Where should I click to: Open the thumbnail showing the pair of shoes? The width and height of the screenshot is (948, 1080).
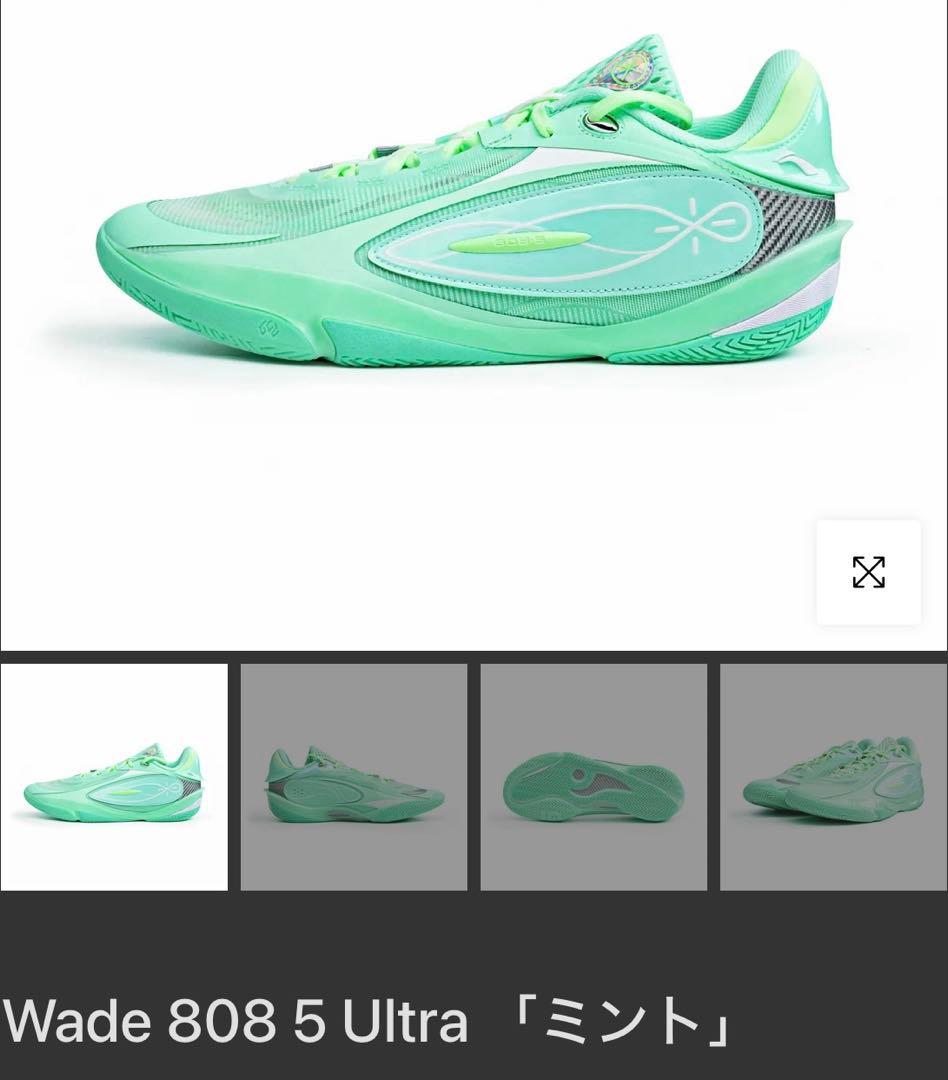click(x=833, y=777)
